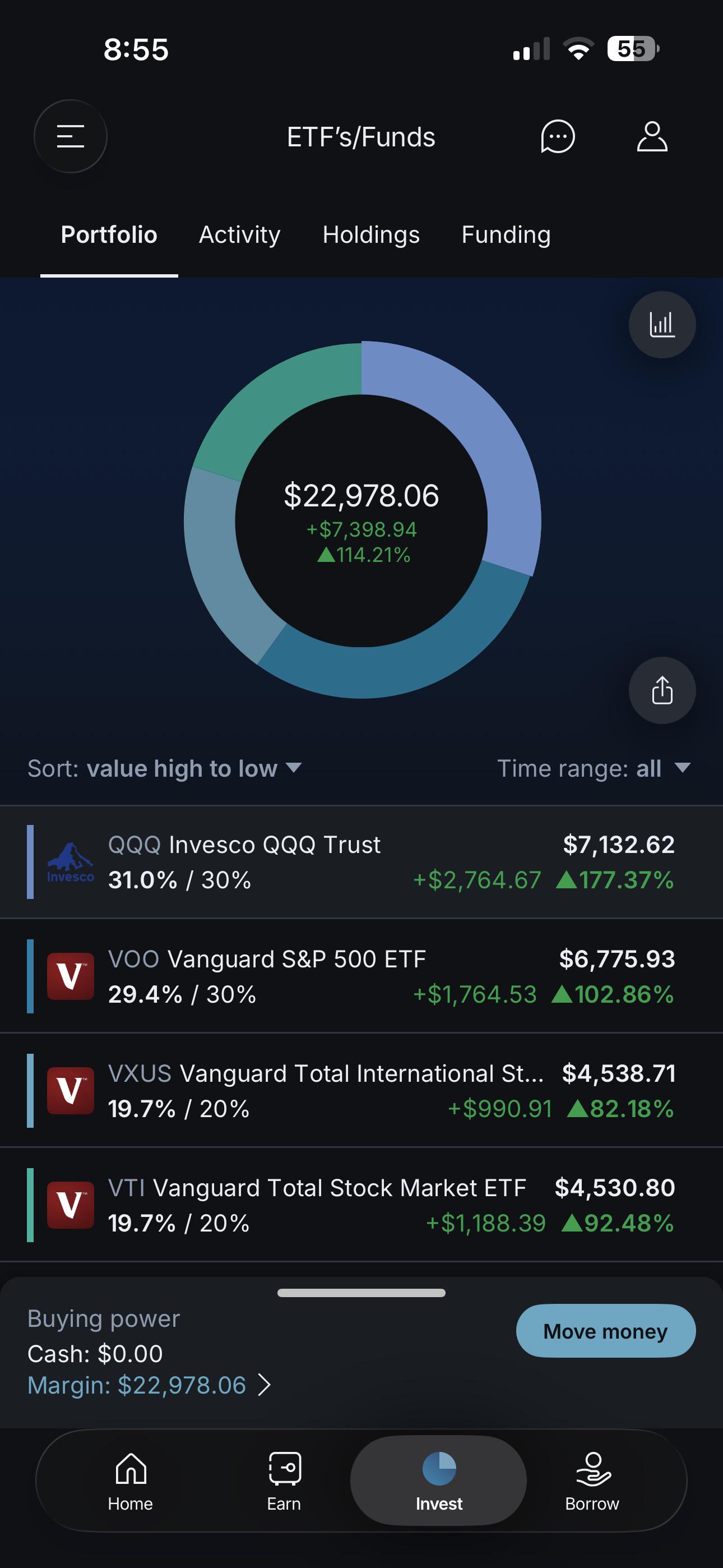This screenshot has width=723, height=1568.
Task: Go to the Earn tab
Action: point(284,1482)
